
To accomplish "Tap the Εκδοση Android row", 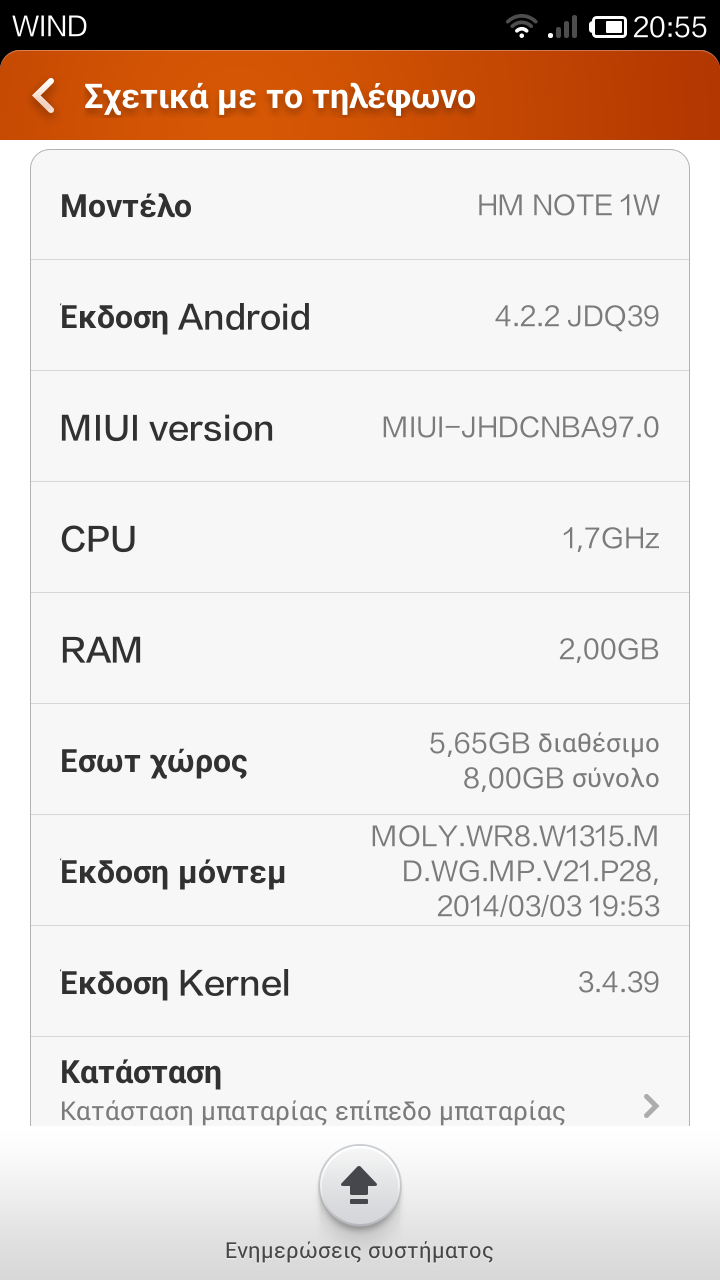I will pos(360,316).
